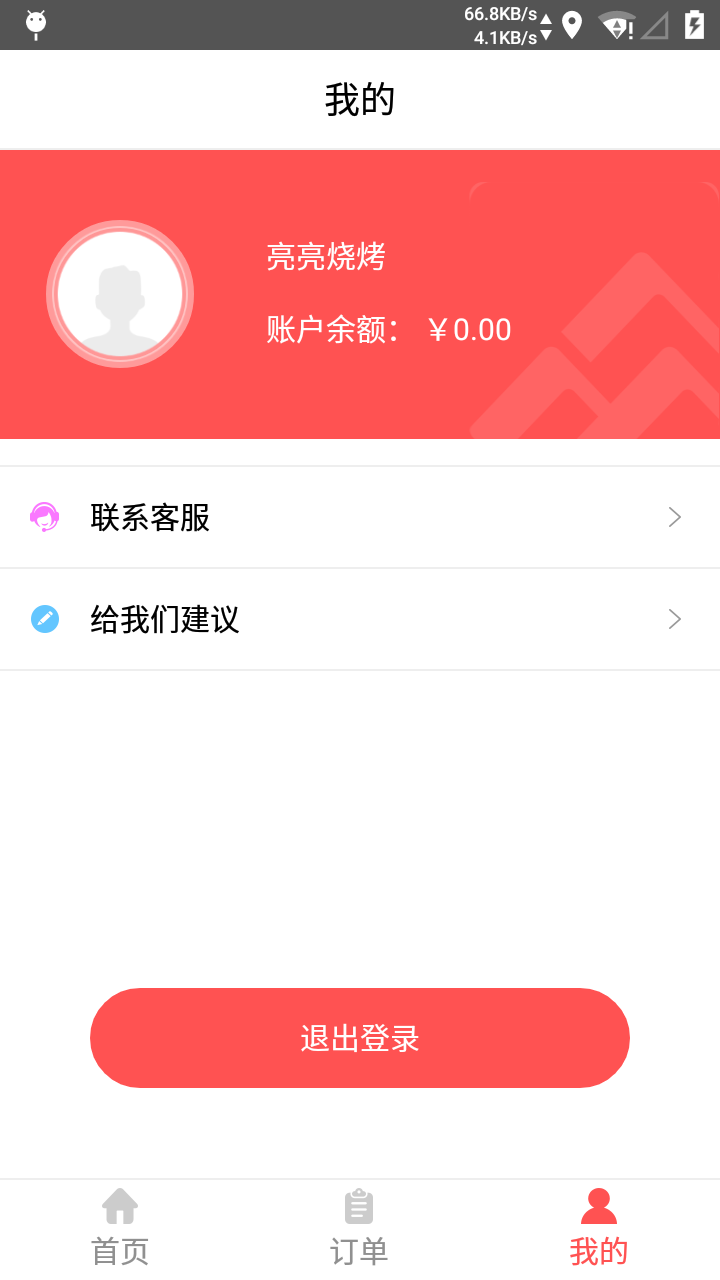The height and width of the screenshot is (1280, 720).
Task: Switch to the 订单 tab
Action: [x=359, y=1228]
